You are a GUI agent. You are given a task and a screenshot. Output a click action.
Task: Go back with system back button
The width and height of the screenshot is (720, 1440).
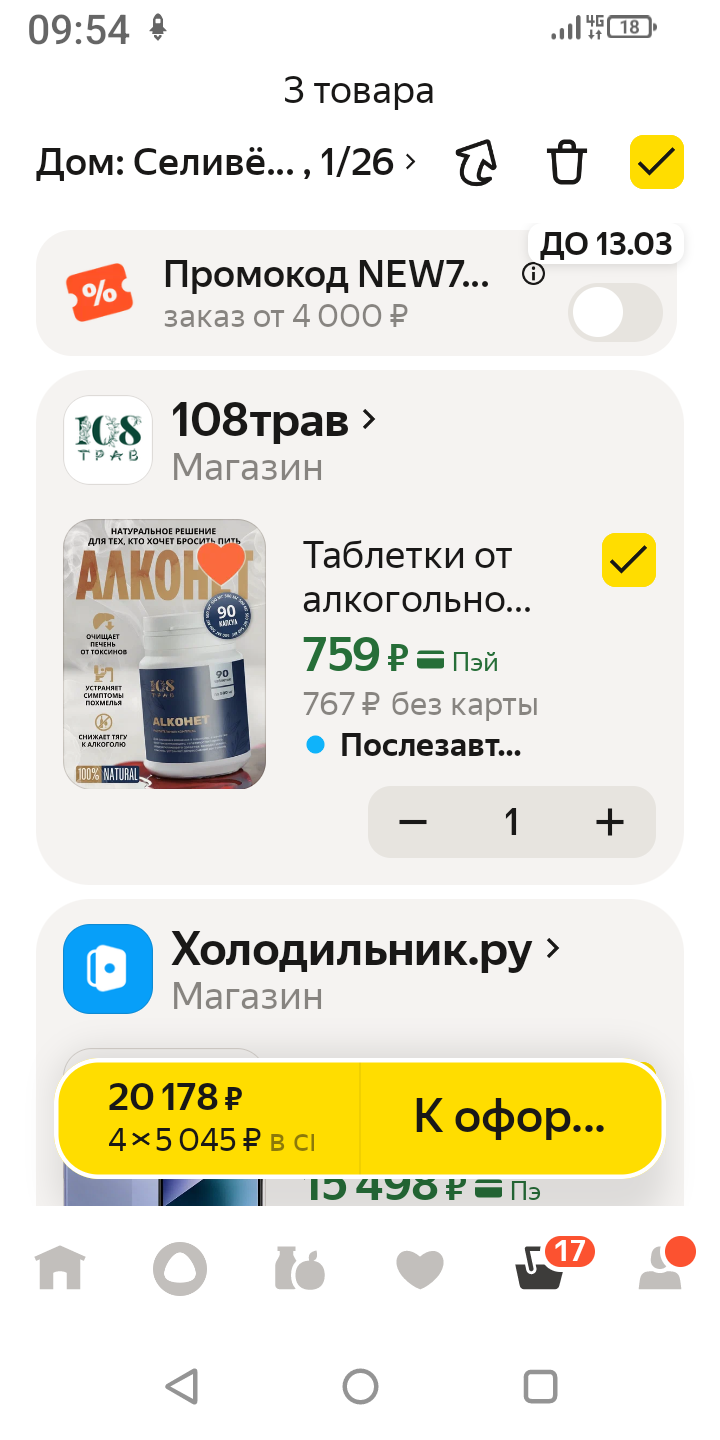181,1387
